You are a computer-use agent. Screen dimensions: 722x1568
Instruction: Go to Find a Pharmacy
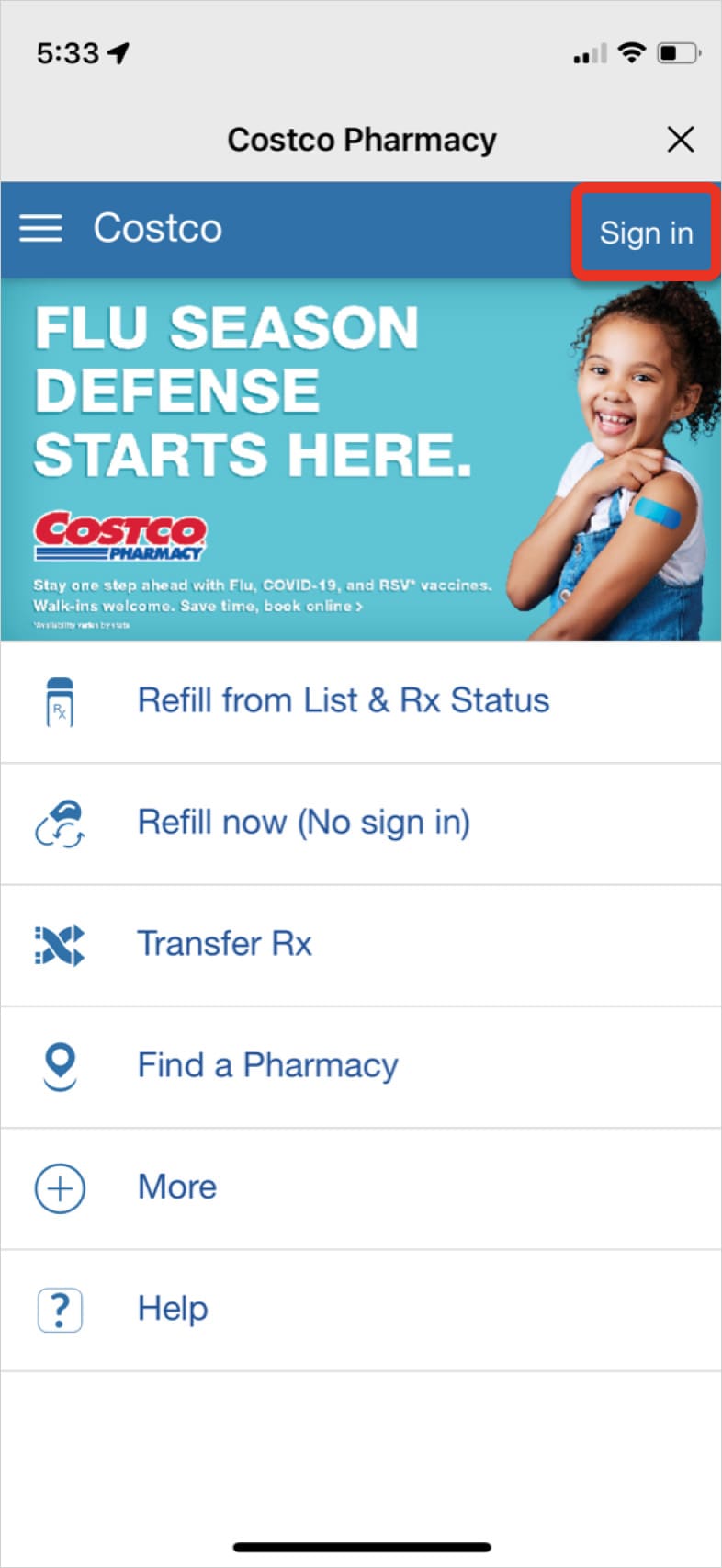click(x=361, y=1066)
